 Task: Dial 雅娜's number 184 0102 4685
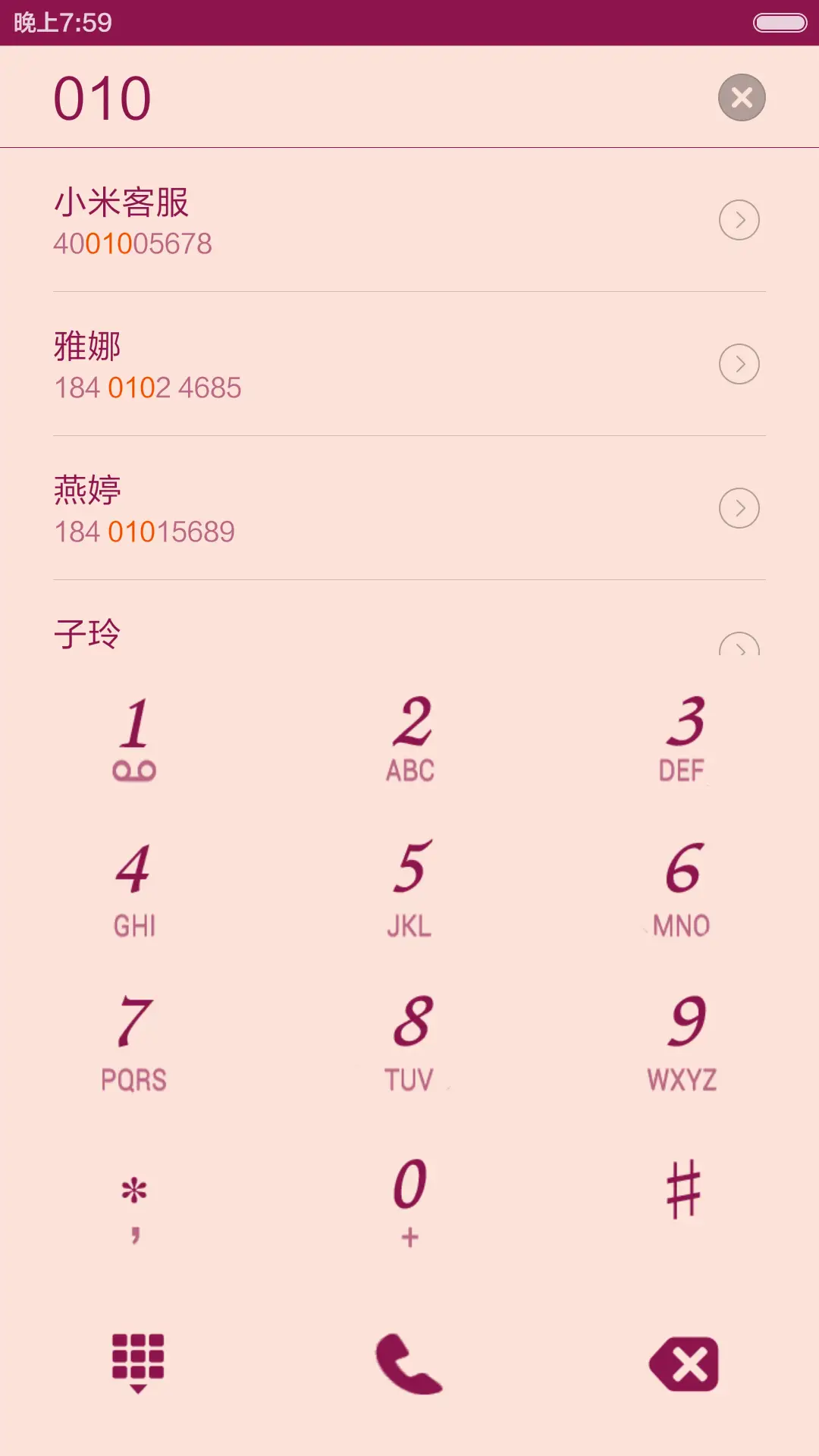tap(227, 364)
